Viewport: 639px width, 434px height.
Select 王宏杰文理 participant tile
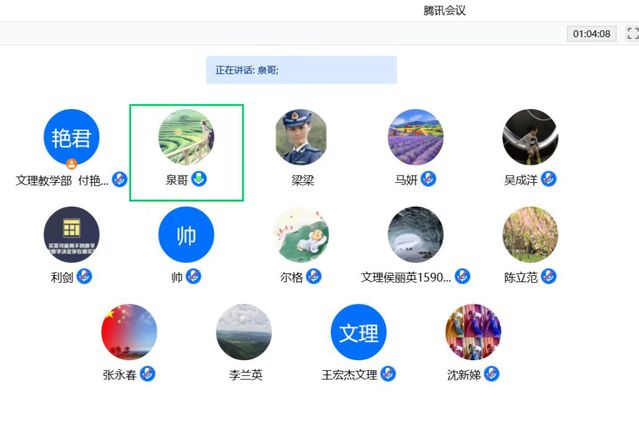click(358, 332)
